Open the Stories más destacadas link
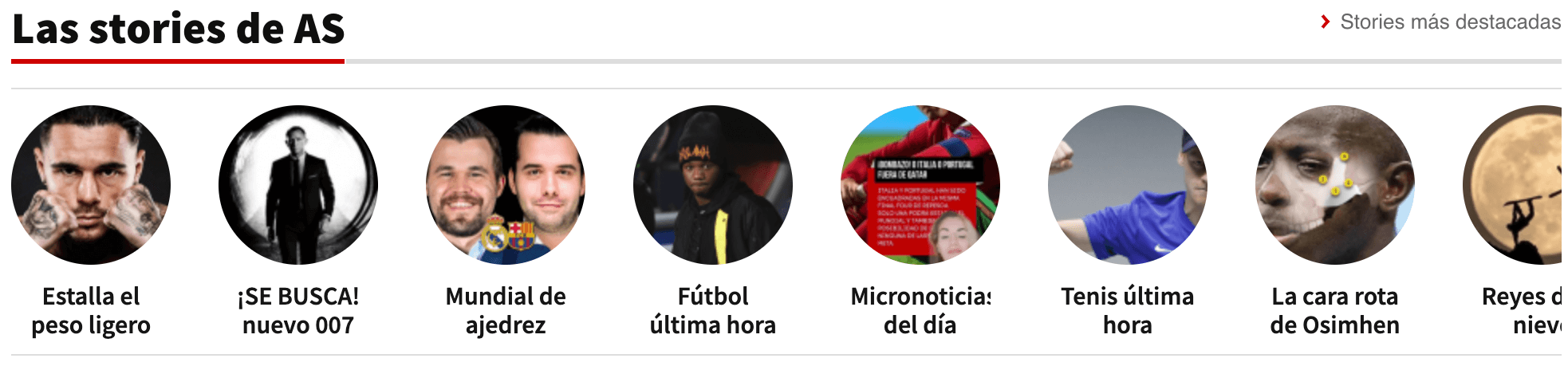The width and height of the screenshot is (1568, 370). tap(1449, 22)
